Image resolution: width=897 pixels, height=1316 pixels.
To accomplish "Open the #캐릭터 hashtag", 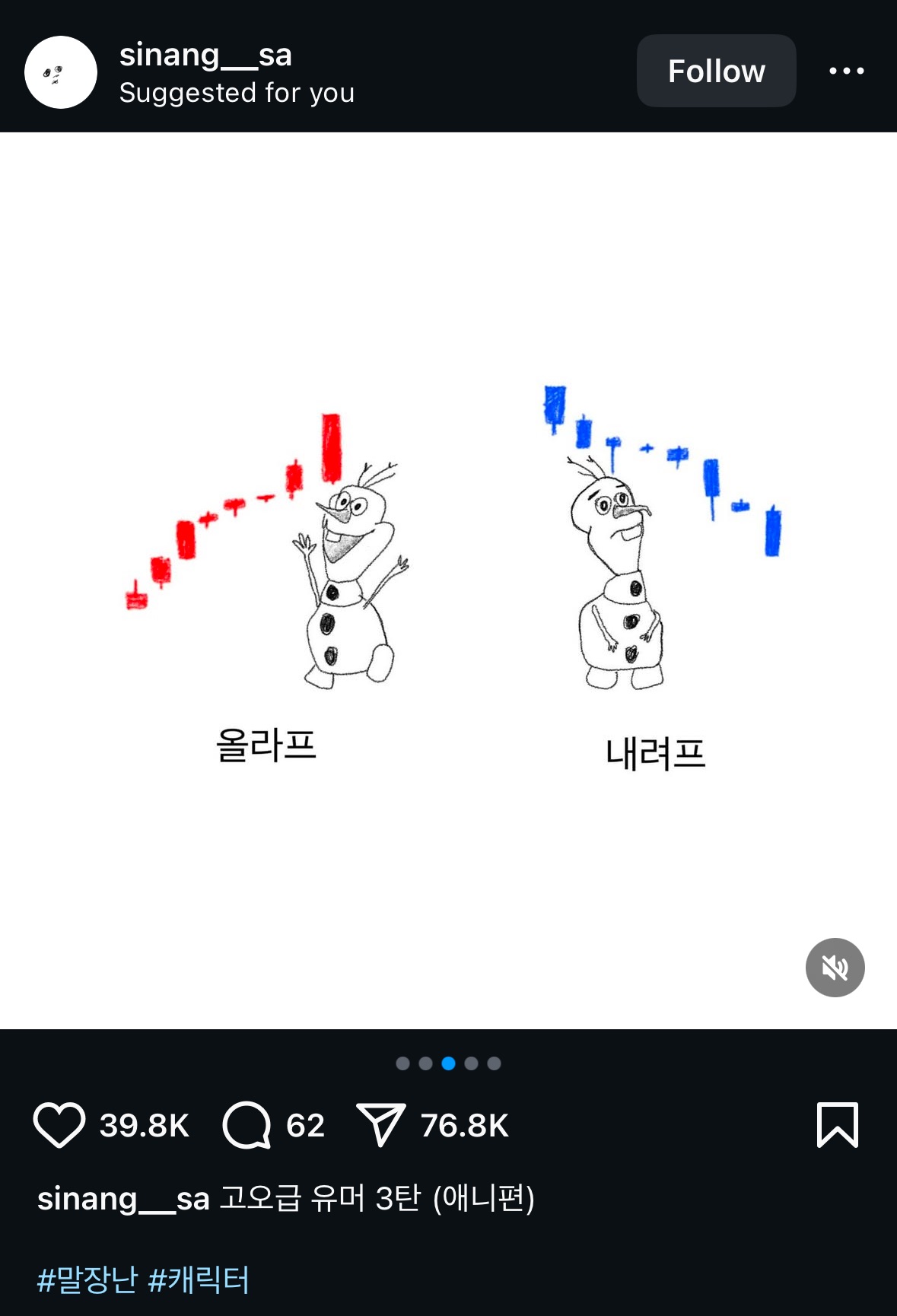I will pos(199,1279).
